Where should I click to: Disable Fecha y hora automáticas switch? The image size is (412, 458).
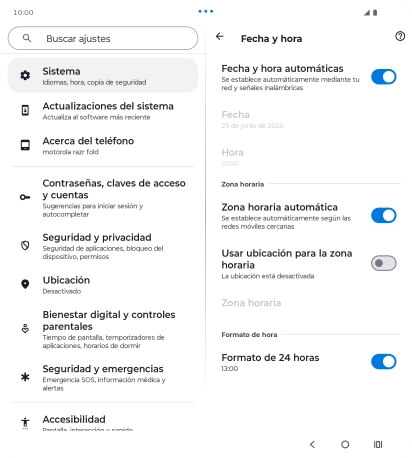(383, 77)
